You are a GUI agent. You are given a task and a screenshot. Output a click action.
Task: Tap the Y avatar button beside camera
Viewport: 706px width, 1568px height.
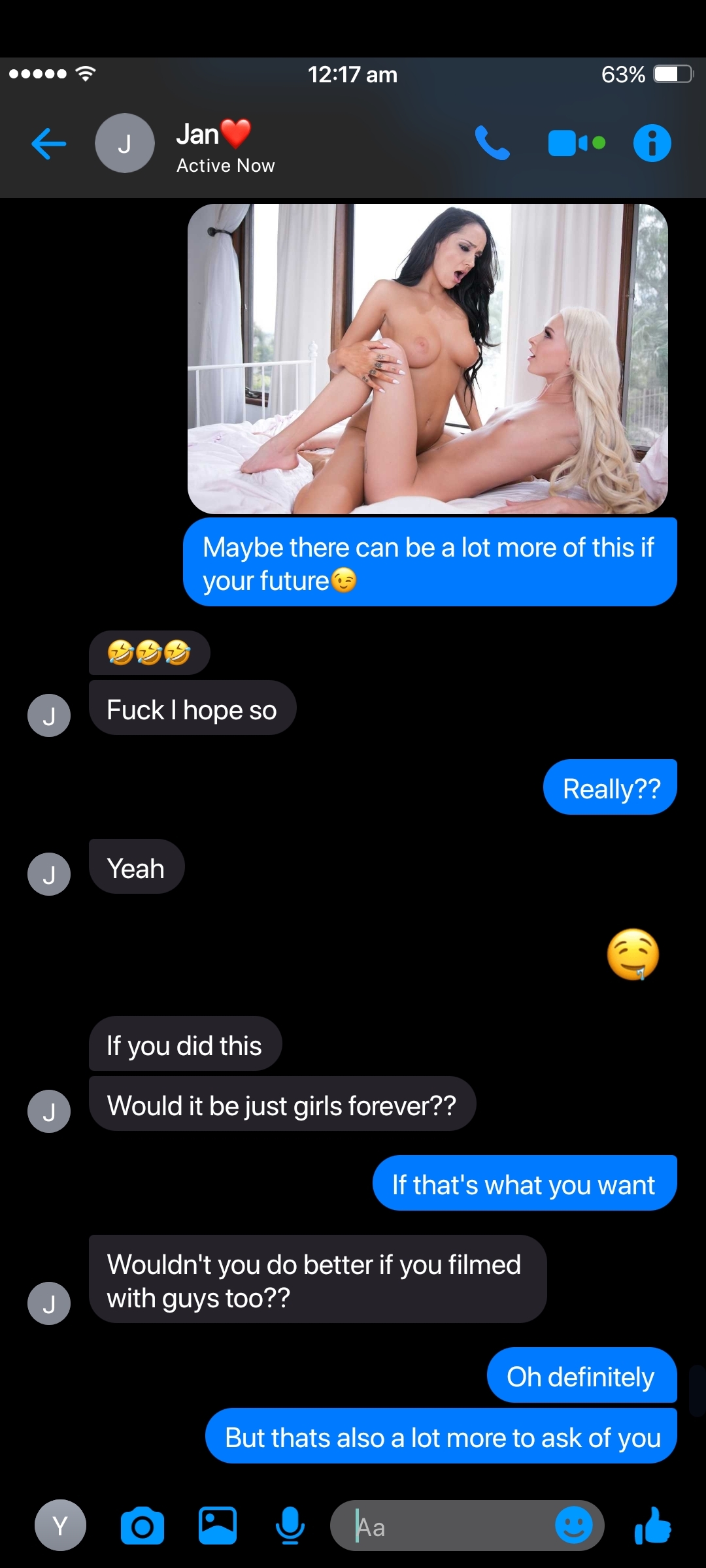click(60, 1526)
